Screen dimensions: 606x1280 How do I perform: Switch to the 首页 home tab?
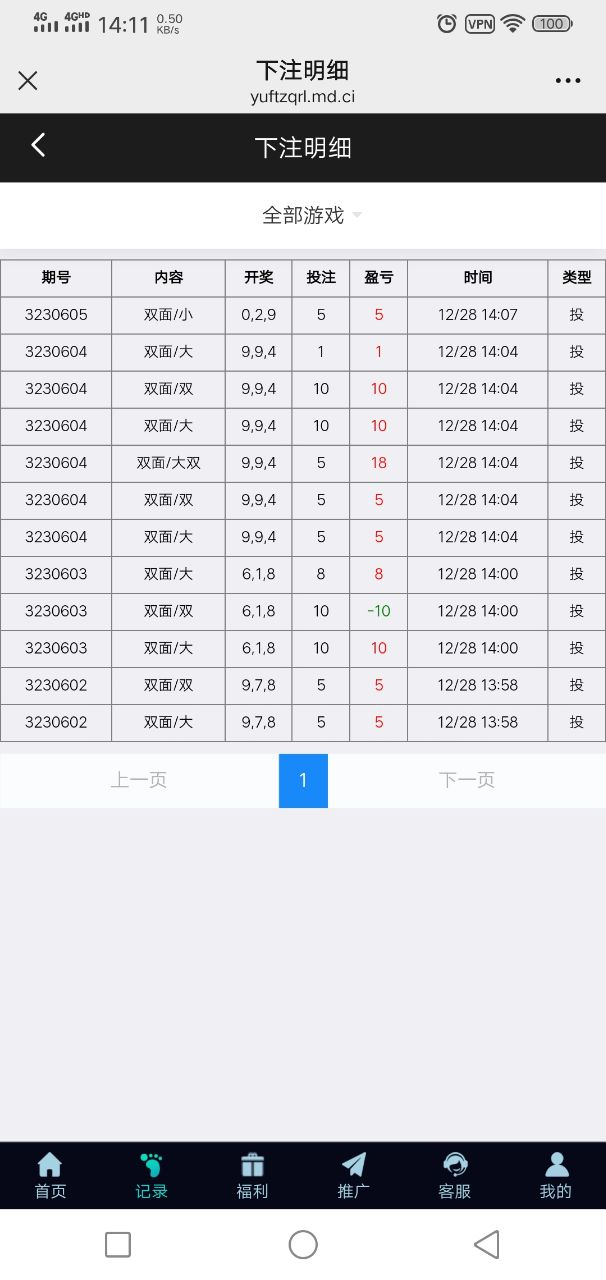pos(50,1175)
